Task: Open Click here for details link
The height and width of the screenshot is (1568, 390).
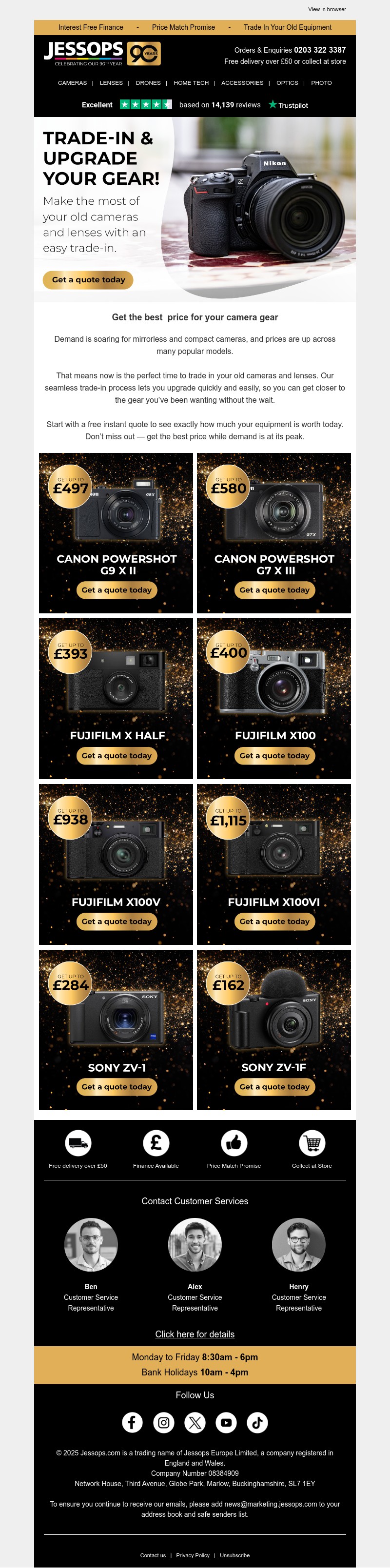Action: point(195,1334)
